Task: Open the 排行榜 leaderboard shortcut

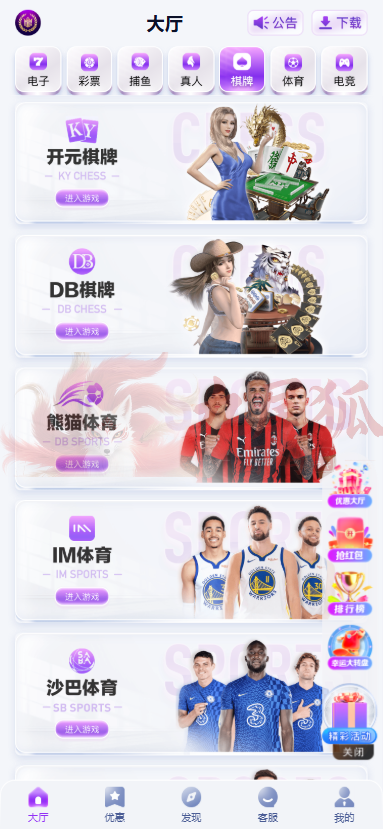Action: pos(350,593)
